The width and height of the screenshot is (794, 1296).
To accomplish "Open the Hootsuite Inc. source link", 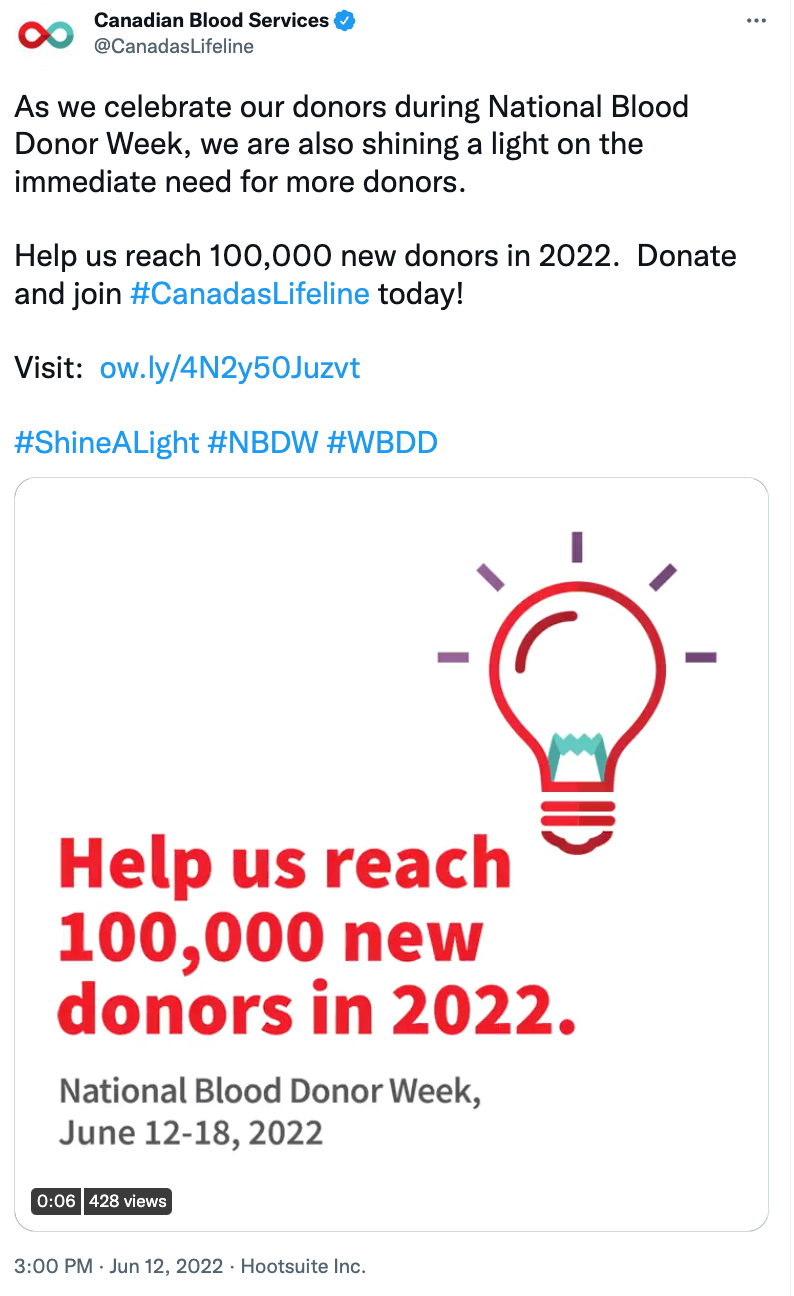I will [x=304, y=1266].
